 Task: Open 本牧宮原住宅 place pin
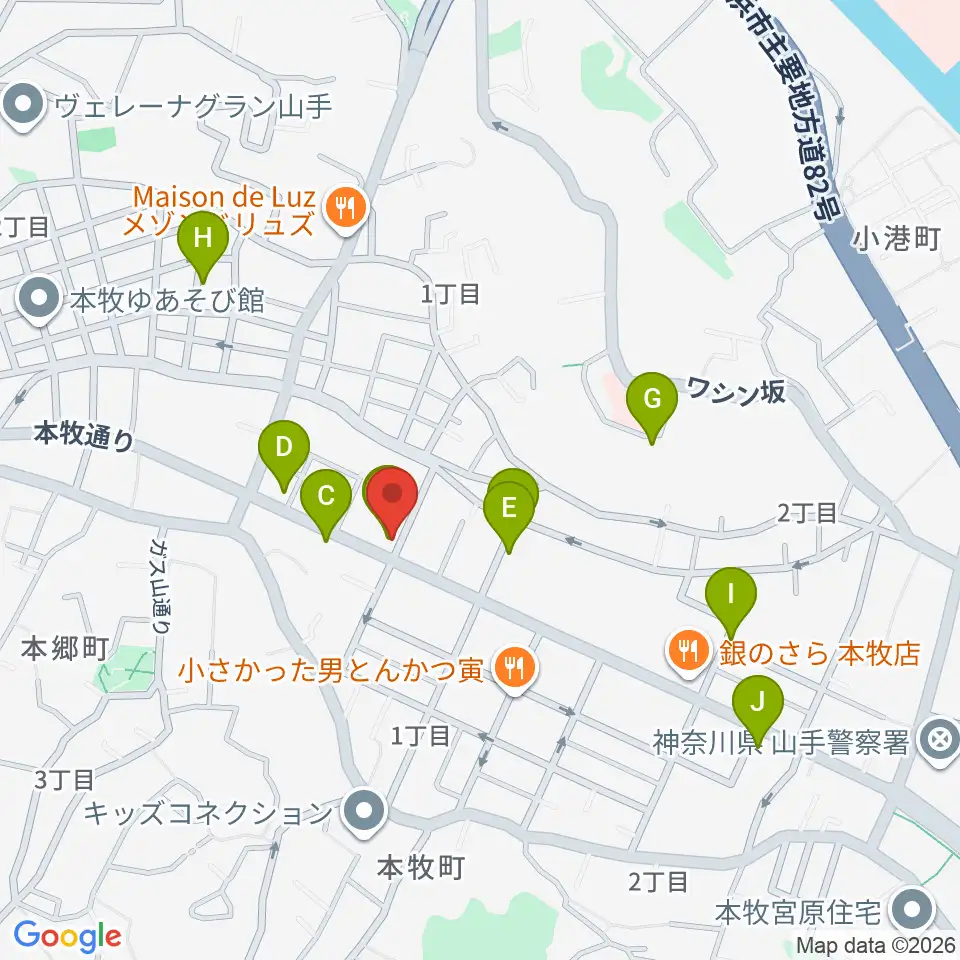(912, 911)
